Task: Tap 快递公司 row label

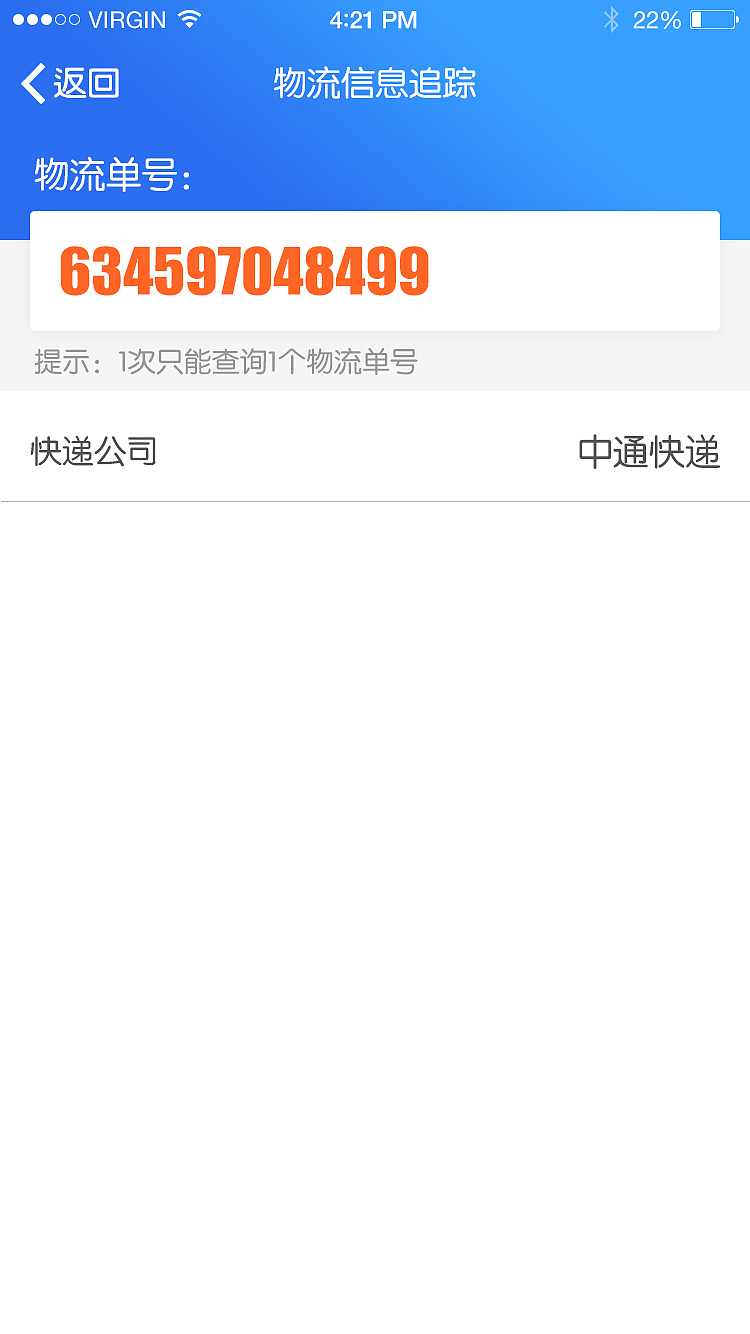Action: point(94,451)
